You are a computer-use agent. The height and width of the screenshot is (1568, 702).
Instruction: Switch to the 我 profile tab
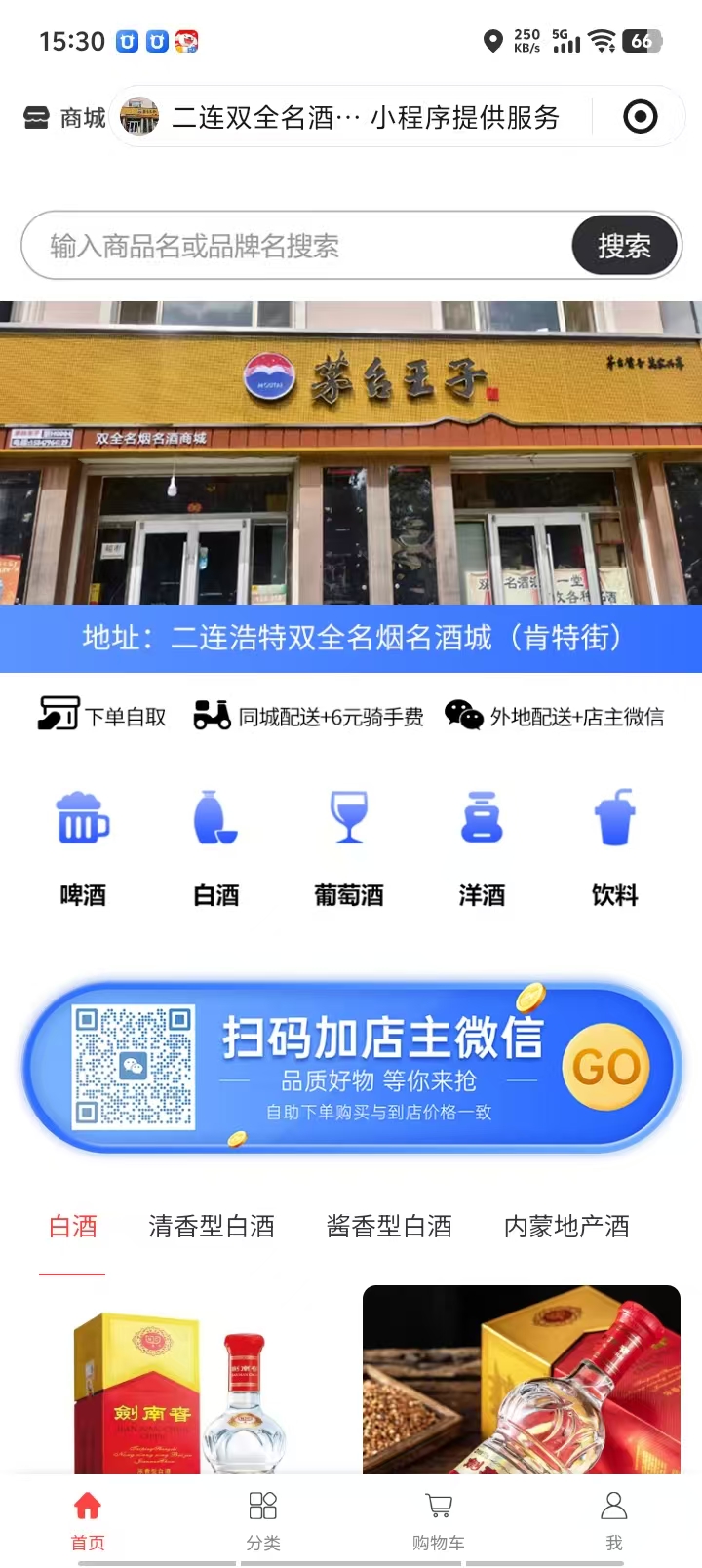[613, 1519]
